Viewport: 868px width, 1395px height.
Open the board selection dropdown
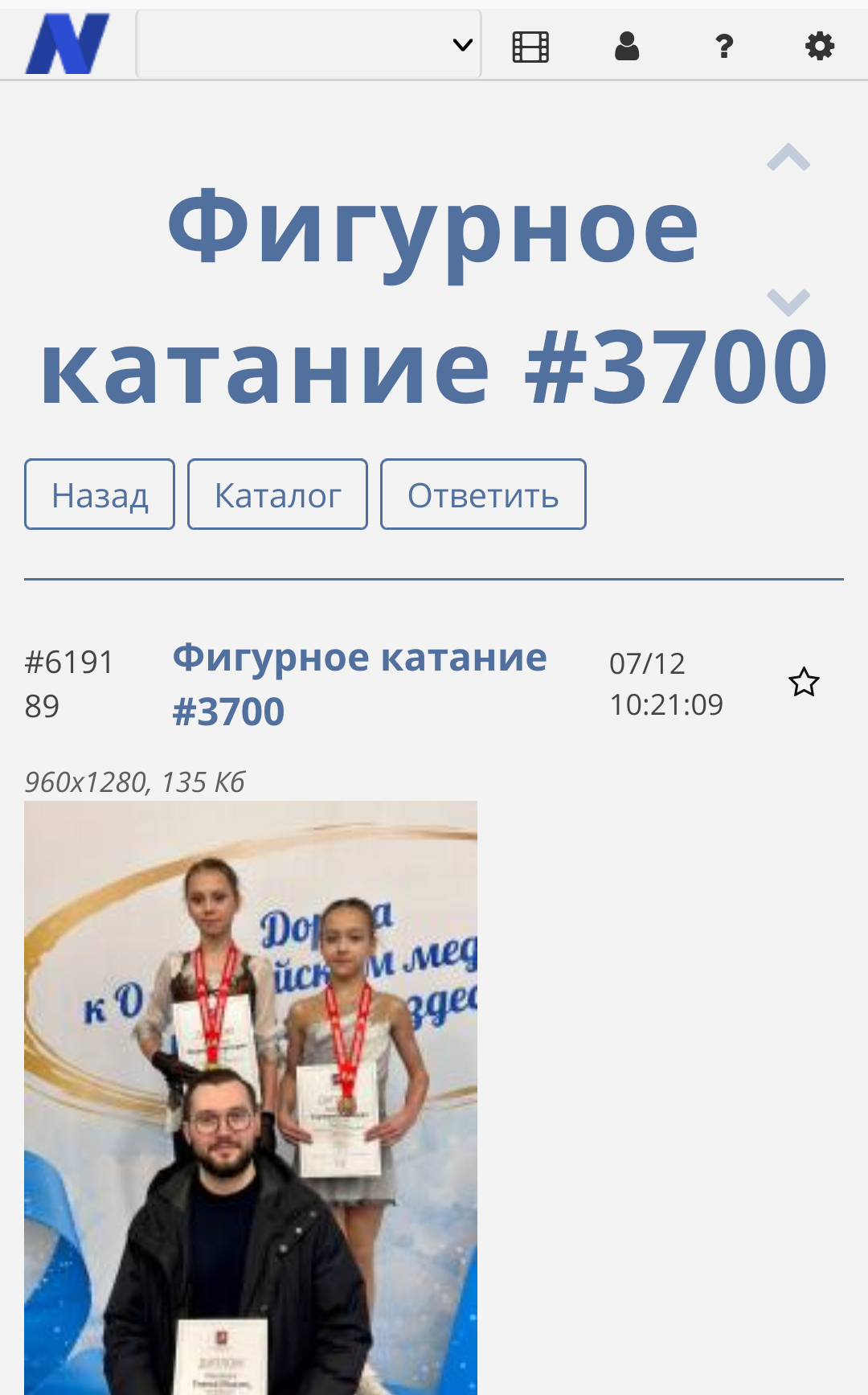coord(309,44)
